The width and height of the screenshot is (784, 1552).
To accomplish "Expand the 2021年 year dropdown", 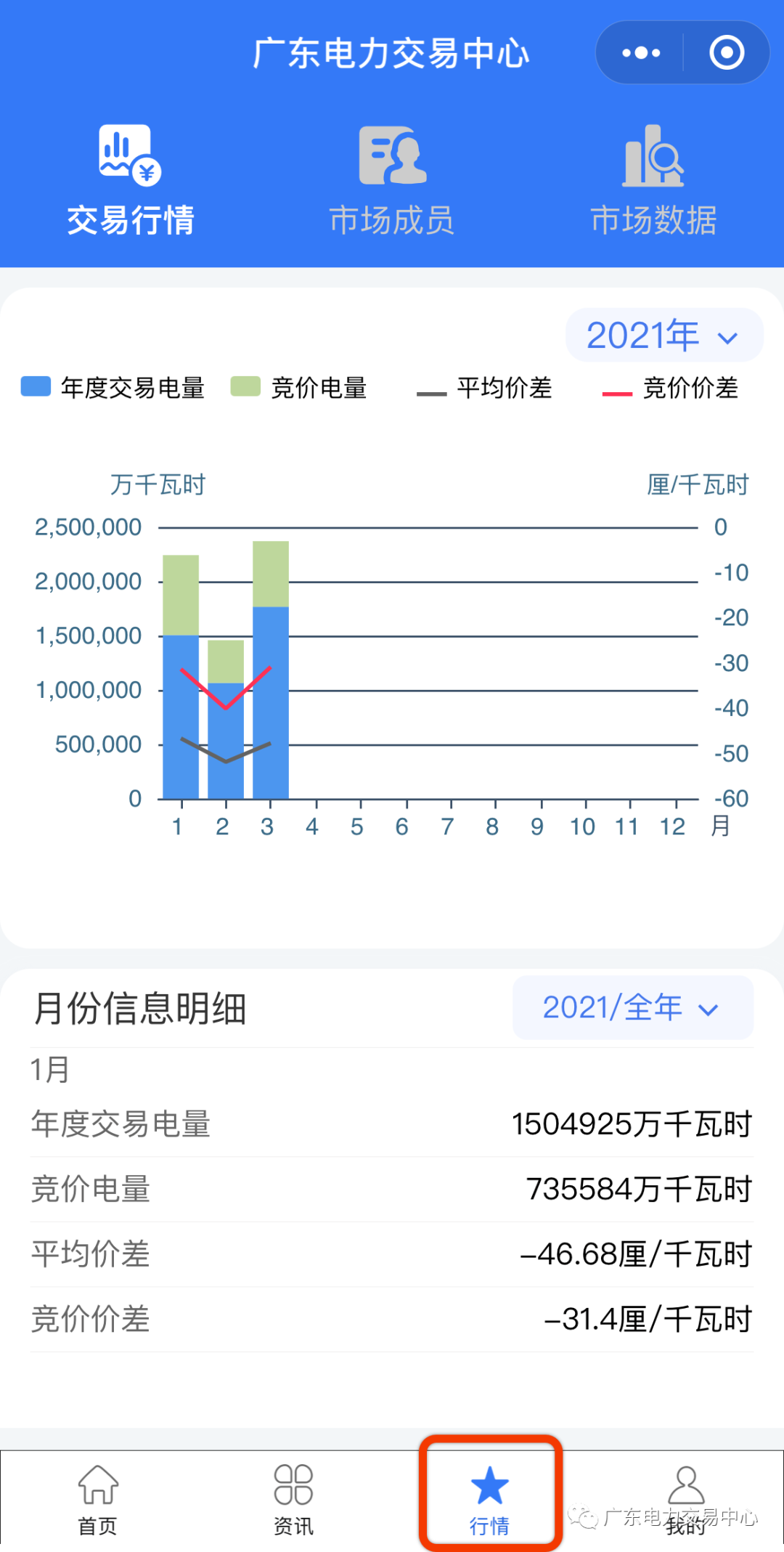I will [664, 336].
